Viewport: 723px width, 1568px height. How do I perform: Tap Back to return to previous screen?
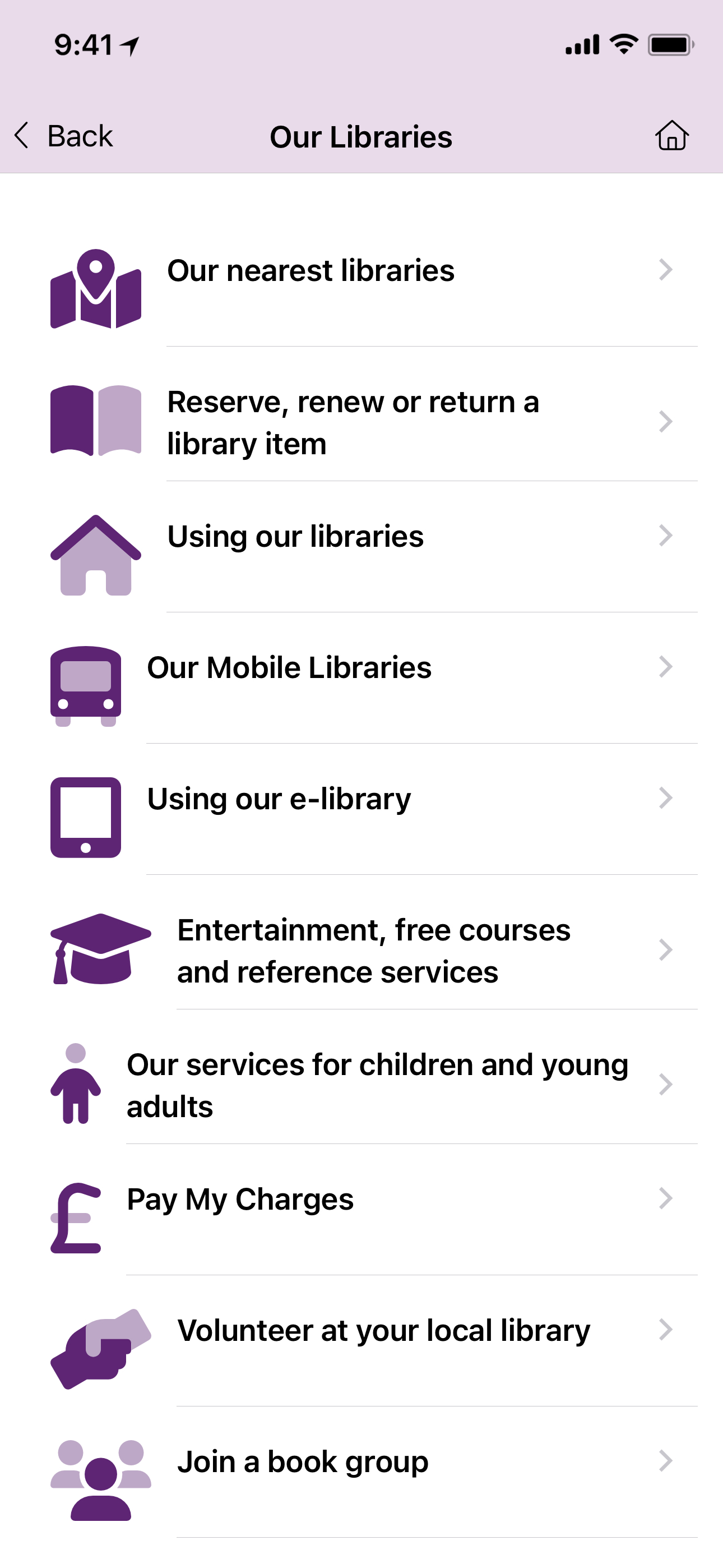pos(61,136)
